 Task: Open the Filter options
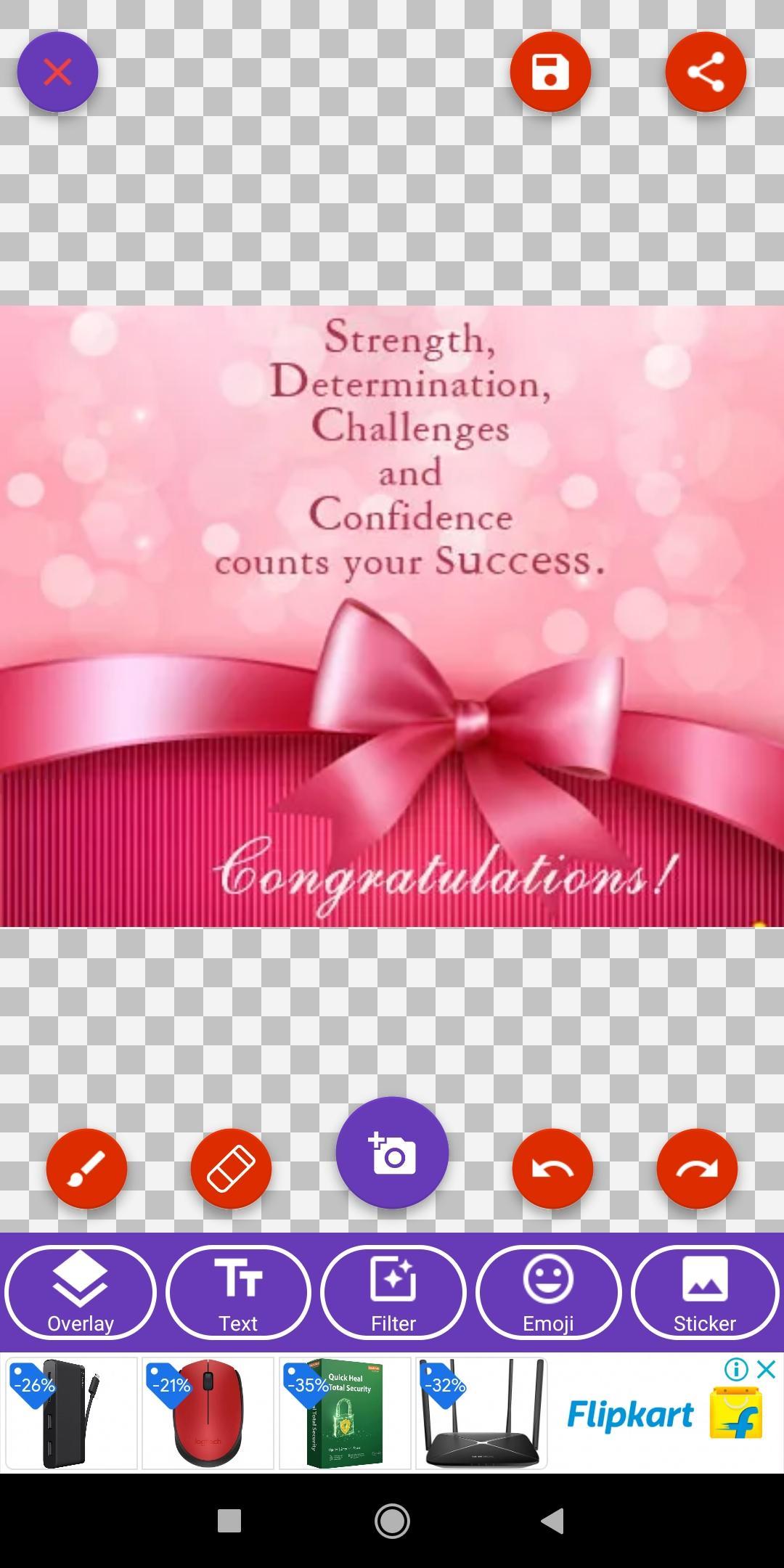[393, 1292]
